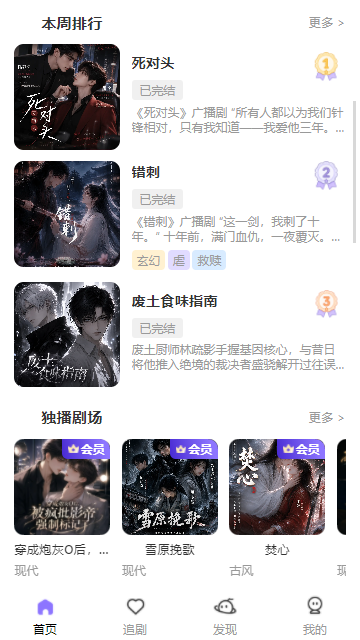360x640 pixels.
Task: Go to the 首页 tab
Action: [45, 617]
